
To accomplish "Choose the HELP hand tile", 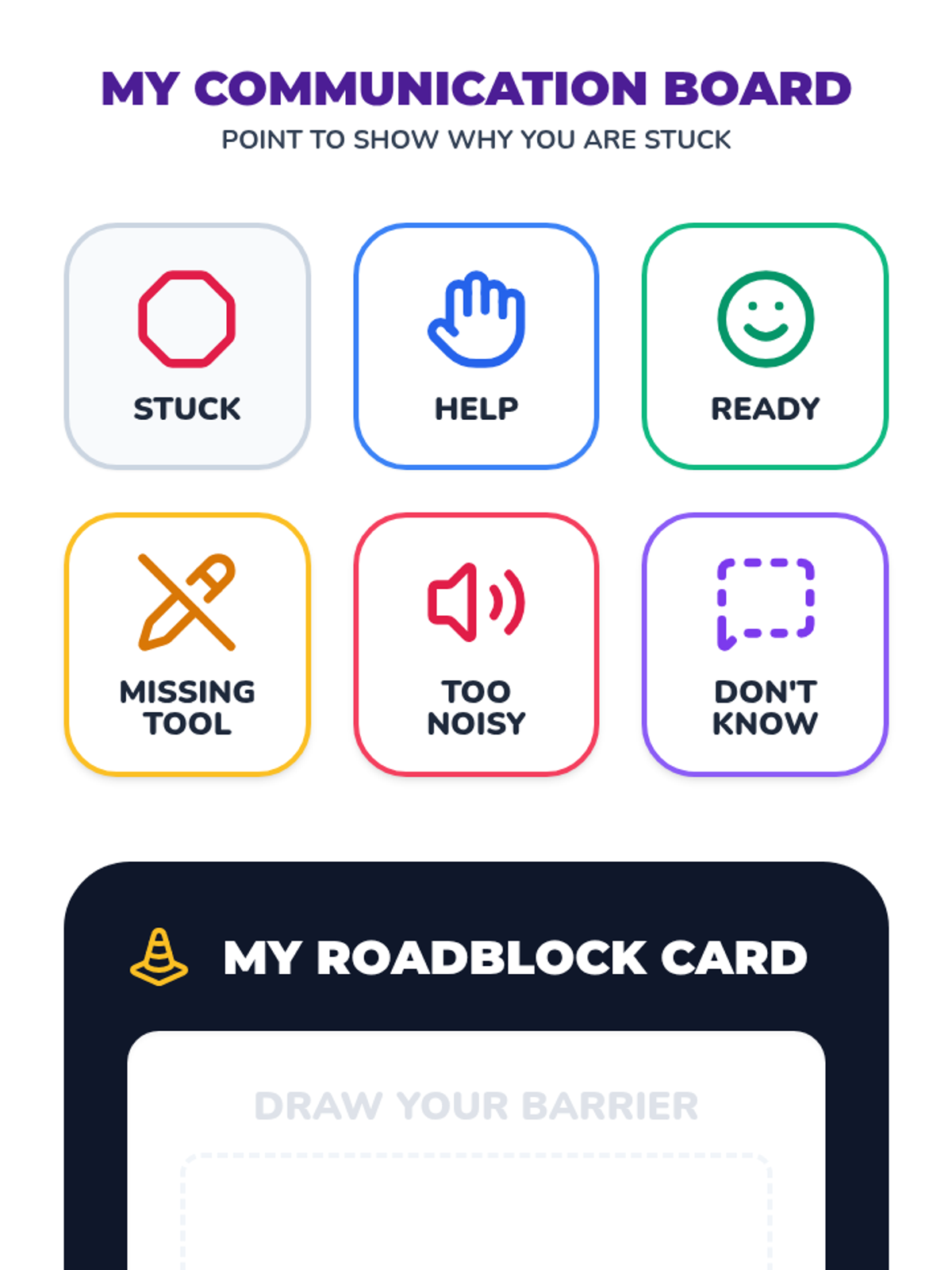I will [476, 346].
